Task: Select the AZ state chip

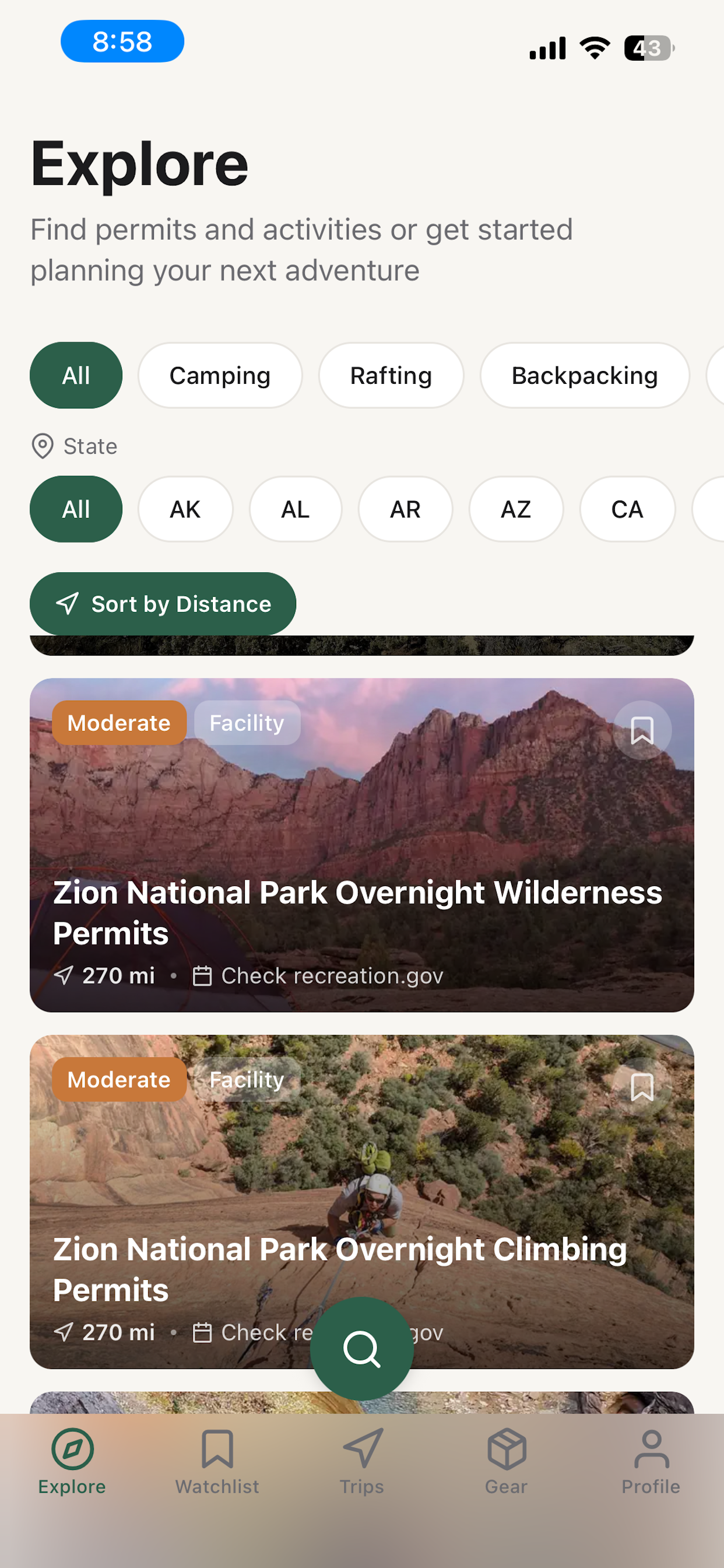Action: tap(516, 509)
